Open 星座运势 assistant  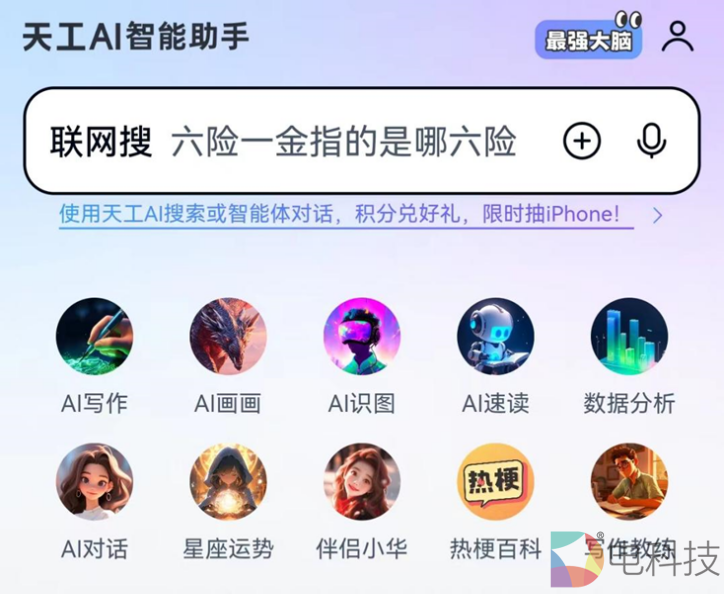pyautogui.click(x=228, y=482)
